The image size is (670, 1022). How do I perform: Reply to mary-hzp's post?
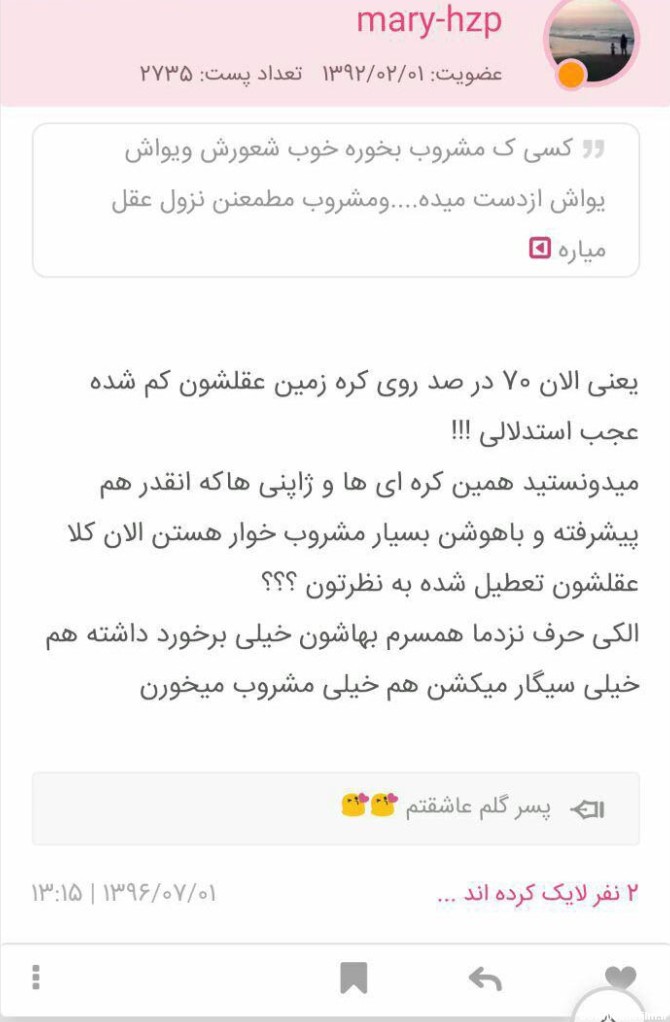485,979
